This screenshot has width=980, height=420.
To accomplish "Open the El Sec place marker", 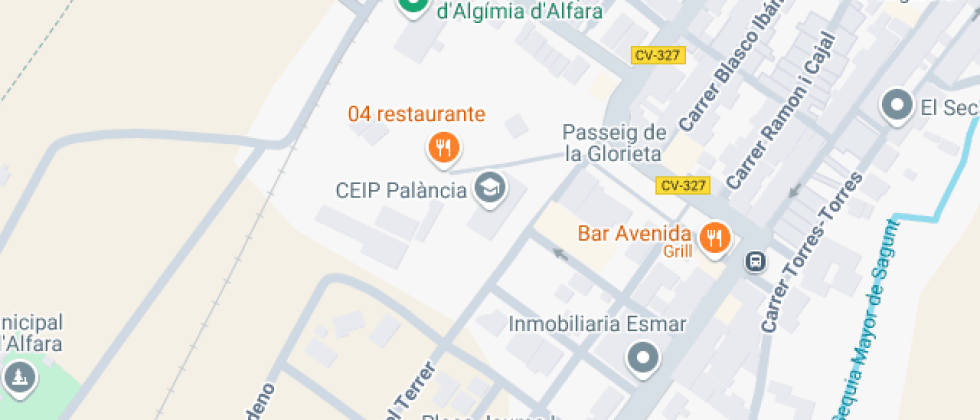I will pos(896,105).
